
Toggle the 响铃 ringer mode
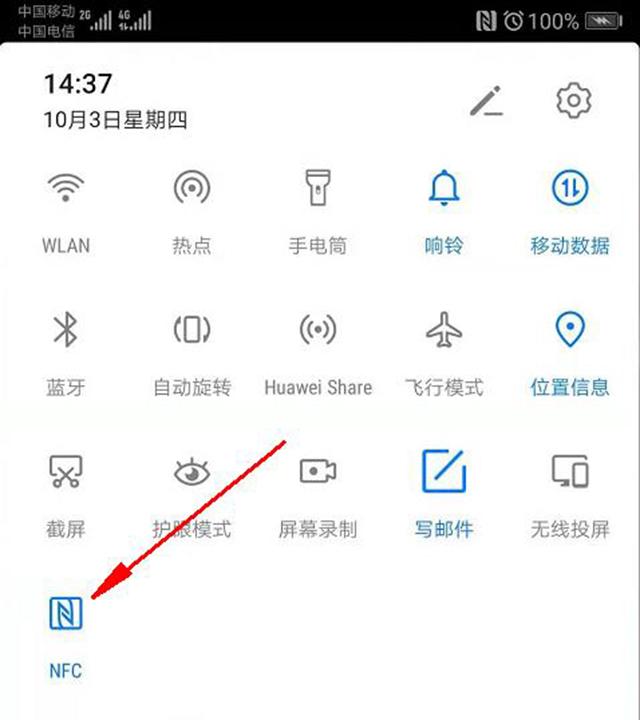pyautogui.click(x=444, y=189)
